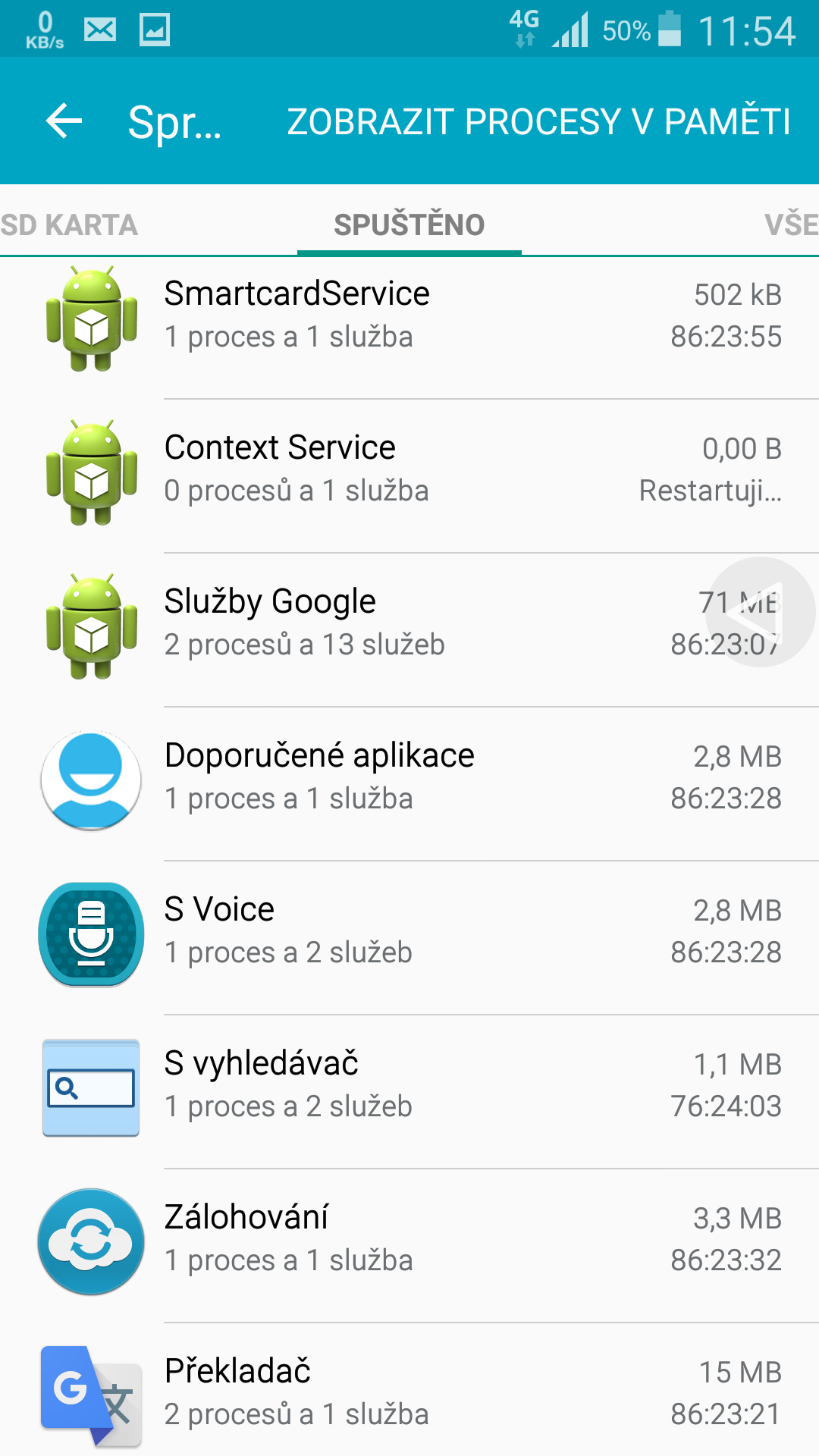Switch to the VŠE tab
The width and height of the screenshot is (819, 1456).
(x=790, y=225)
